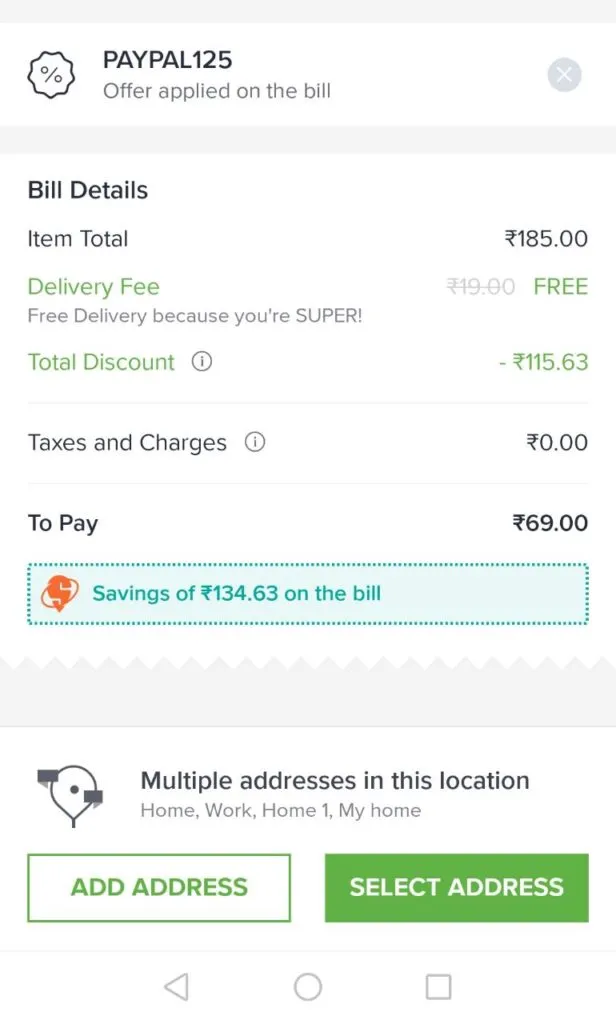Remove the PAYPAL125 coupon
The height and width of the screenshot is (1024, 616).
(x=564, y=75)
